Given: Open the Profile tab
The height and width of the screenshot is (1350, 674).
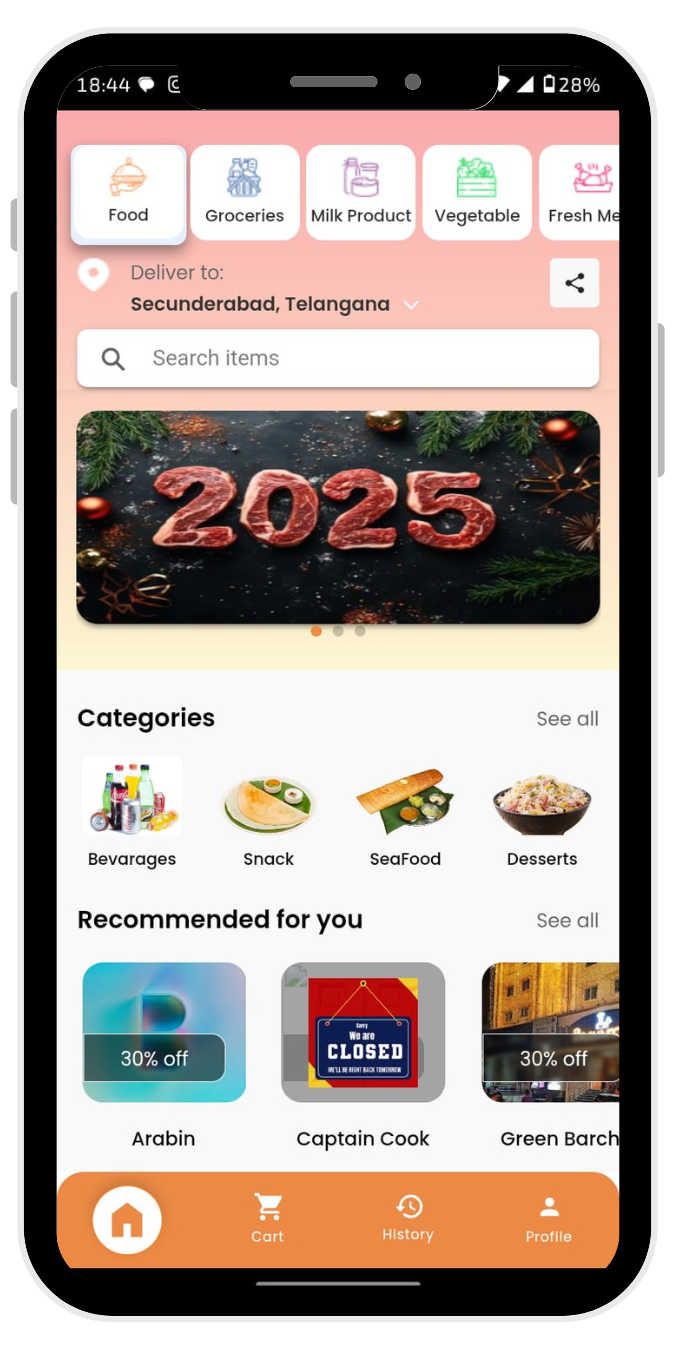Looking at the screenshot, I should point(549,1218).
